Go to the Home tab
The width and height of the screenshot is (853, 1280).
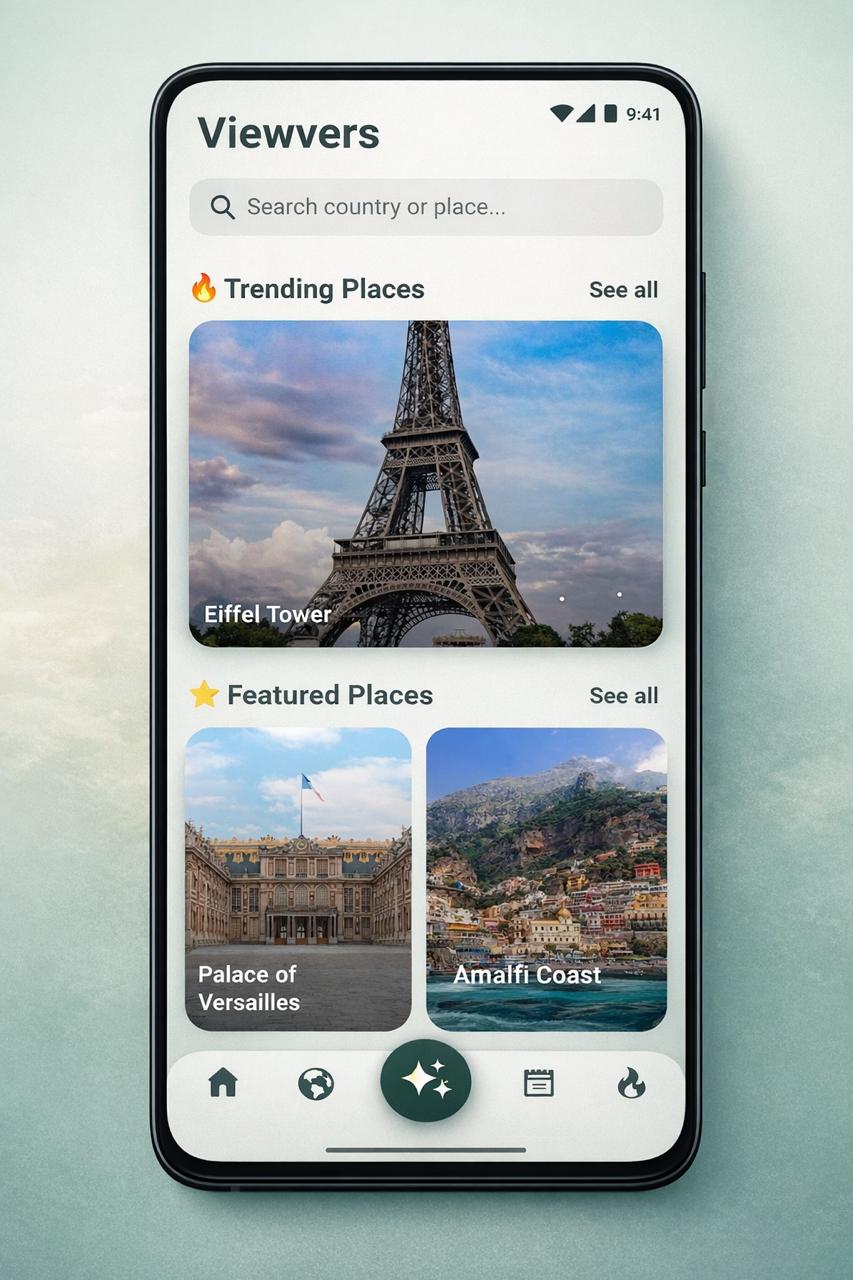[223, 1082]
